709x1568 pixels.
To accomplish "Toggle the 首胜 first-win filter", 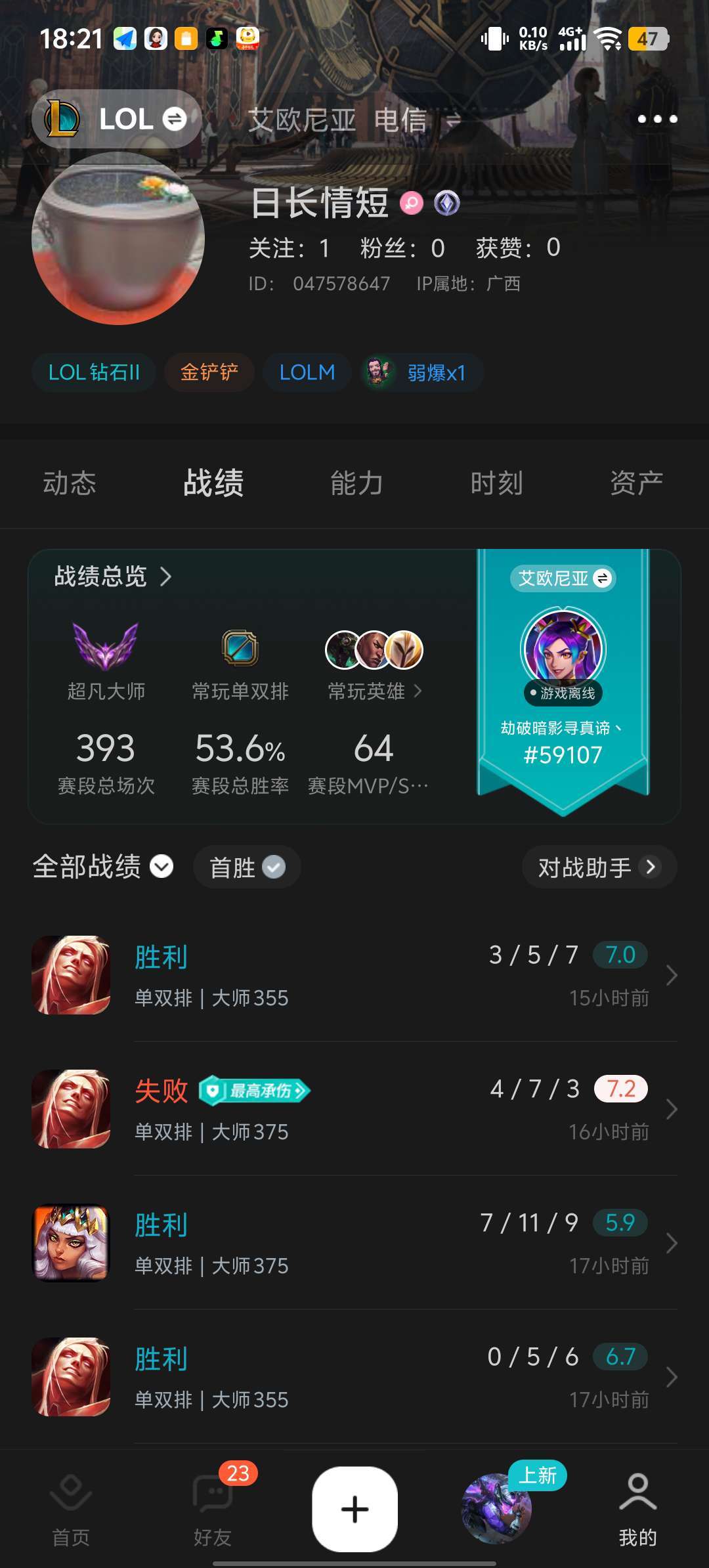I will coord(247,867).
